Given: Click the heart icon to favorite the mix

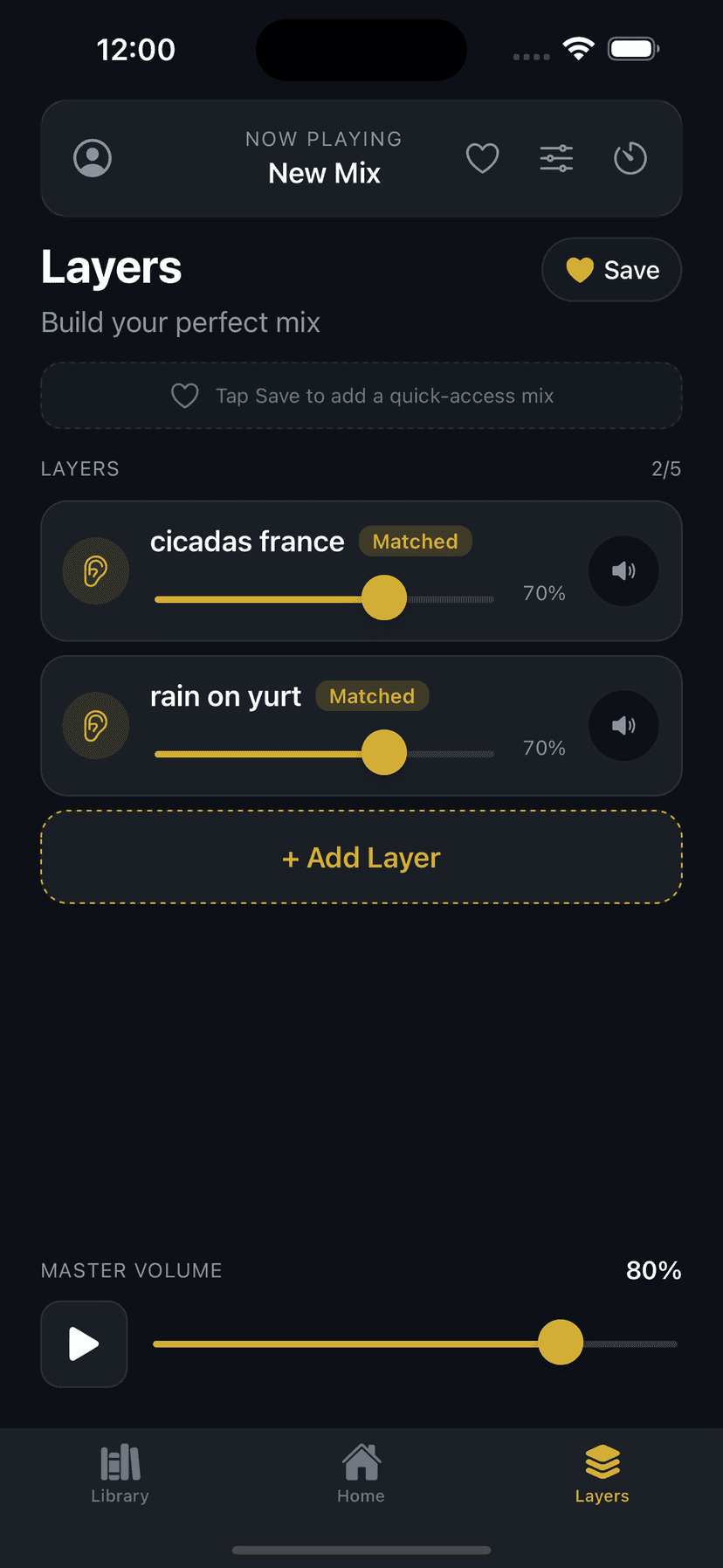Looking at the screenshot, I should (x=482, y=158).
